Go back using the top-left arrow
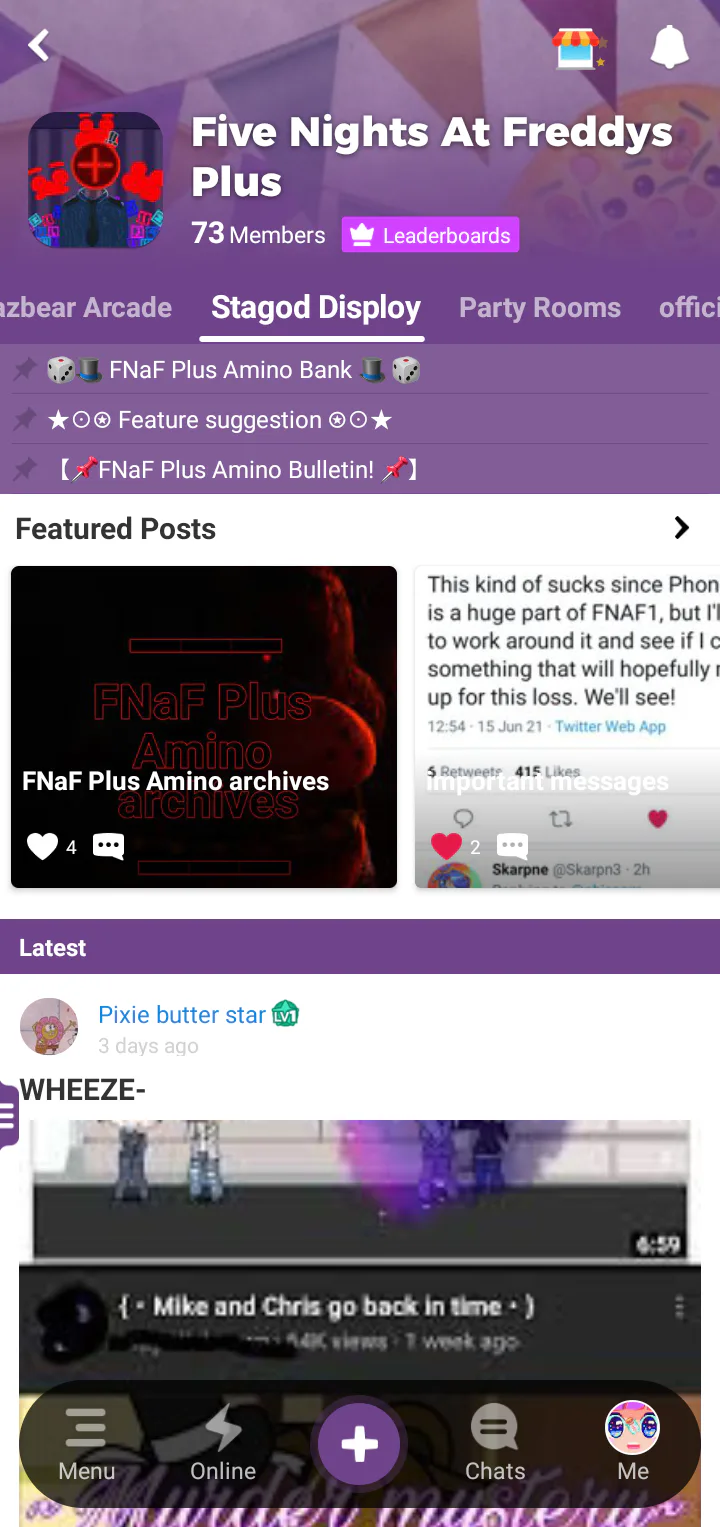This screenshot has height=1527, width=720. point(39,45)
